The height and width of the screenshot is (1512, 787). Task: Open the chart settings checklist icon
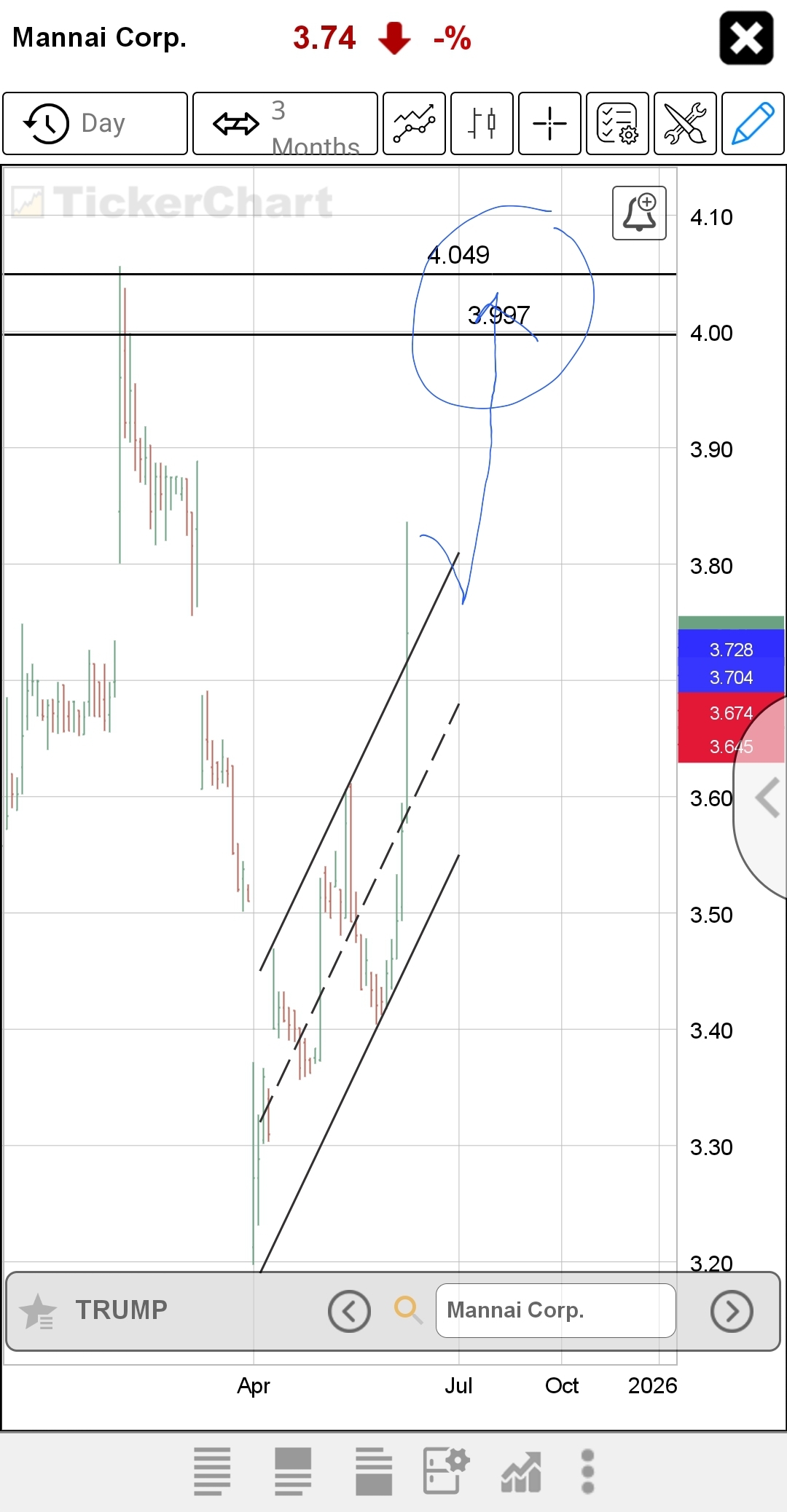click(x=617, y=123)
